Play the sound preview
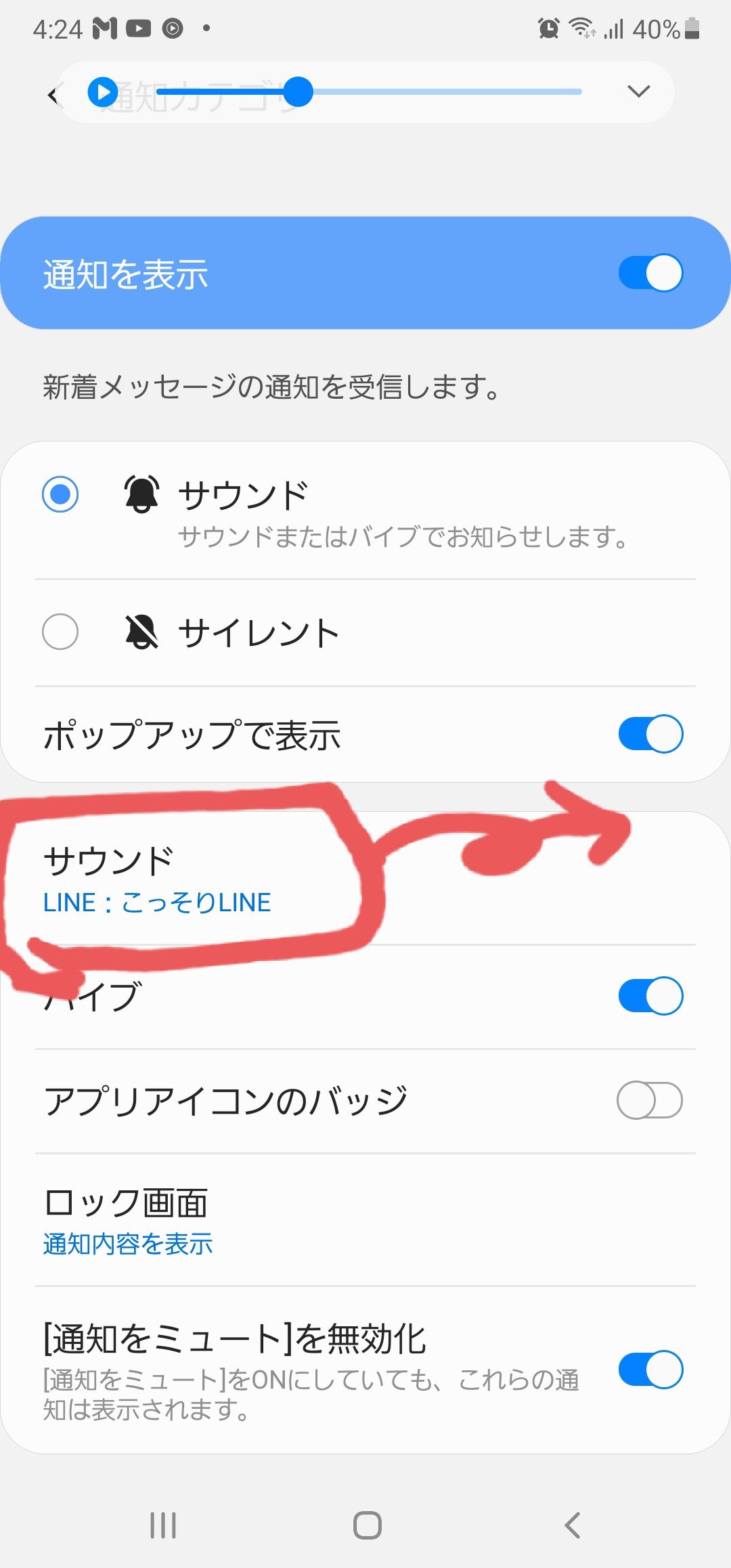The width and height of the screenshot is (731, 1568). 103,92
